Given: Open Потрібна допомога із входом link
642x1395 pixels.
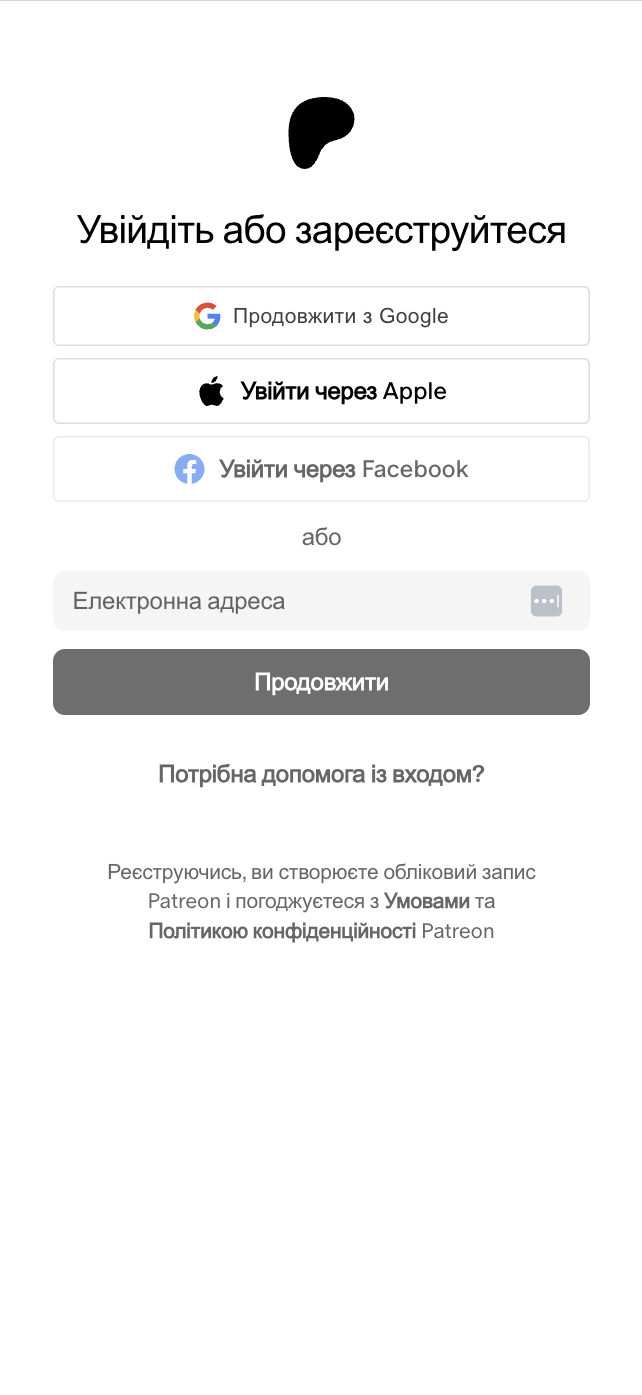Looking at the screenshot, I should [321, 774].
